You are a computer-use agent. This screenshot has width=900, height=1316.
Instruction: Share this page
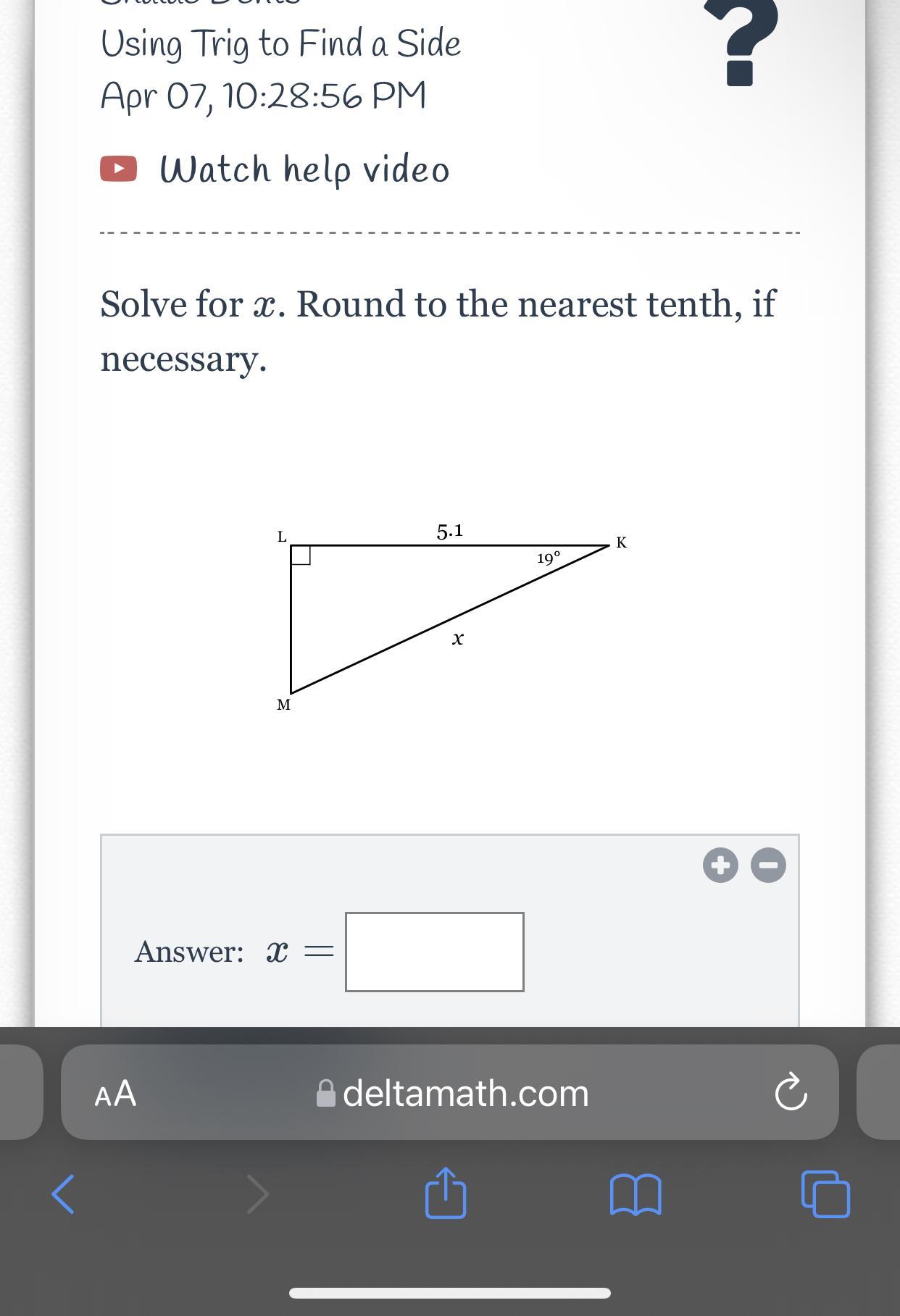pos(445,1193)
